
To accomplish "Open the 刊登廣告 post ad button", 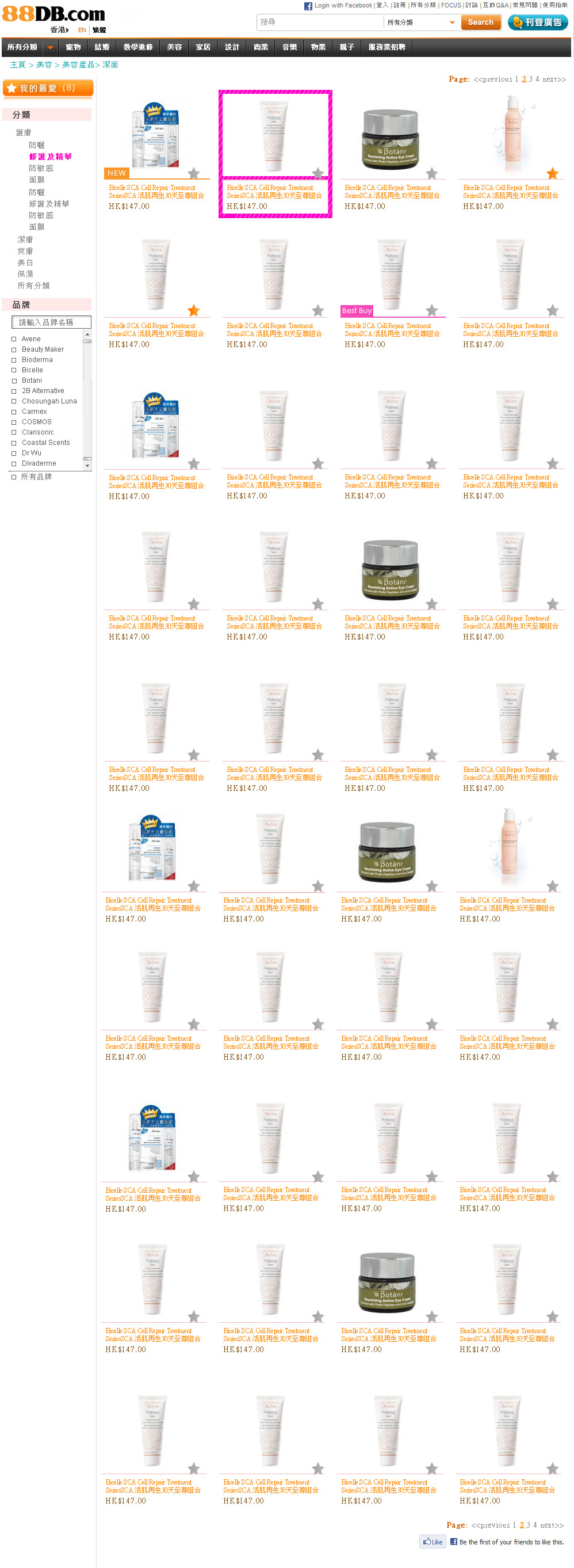I will 538,22.
